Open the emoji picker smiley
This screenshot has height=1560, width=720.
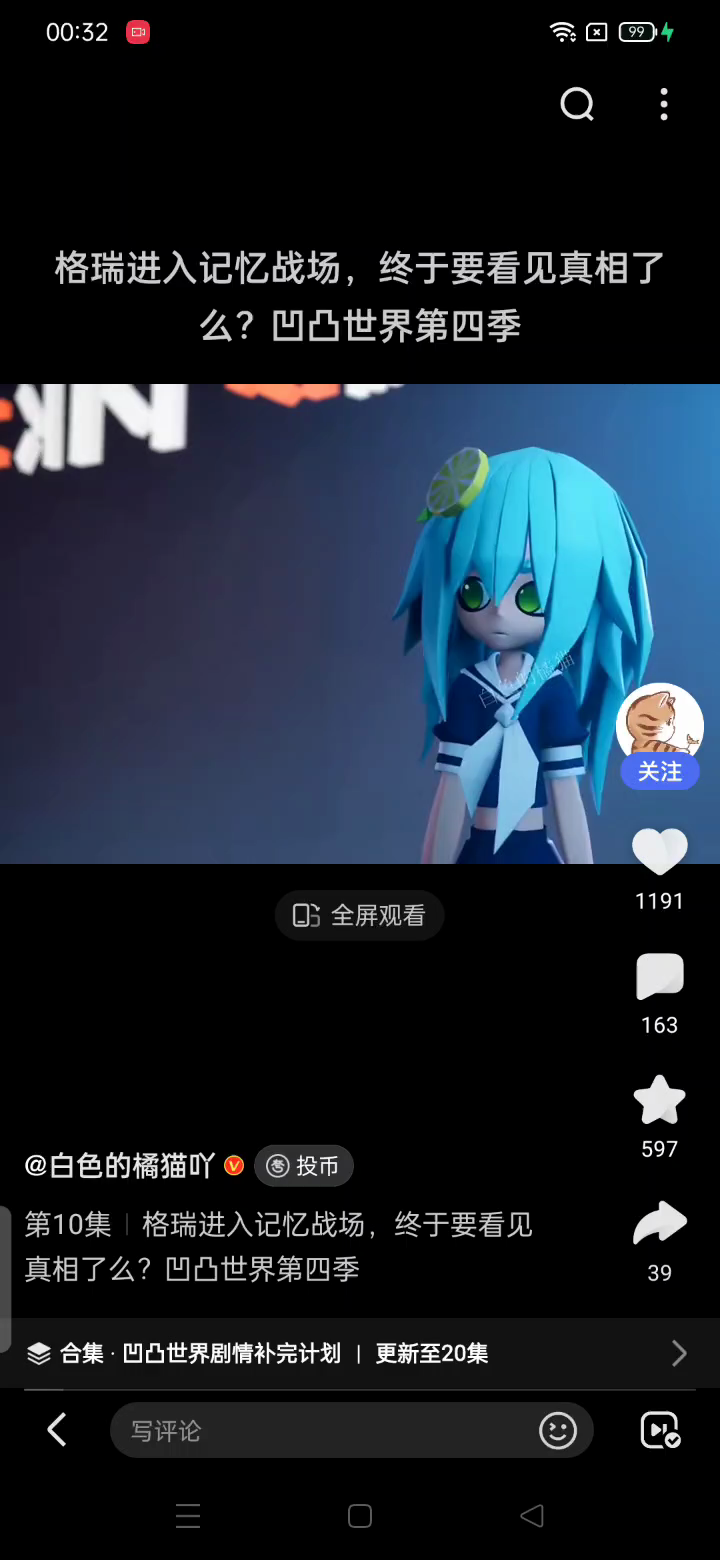pyautogui.click(x=558, y=1431)
